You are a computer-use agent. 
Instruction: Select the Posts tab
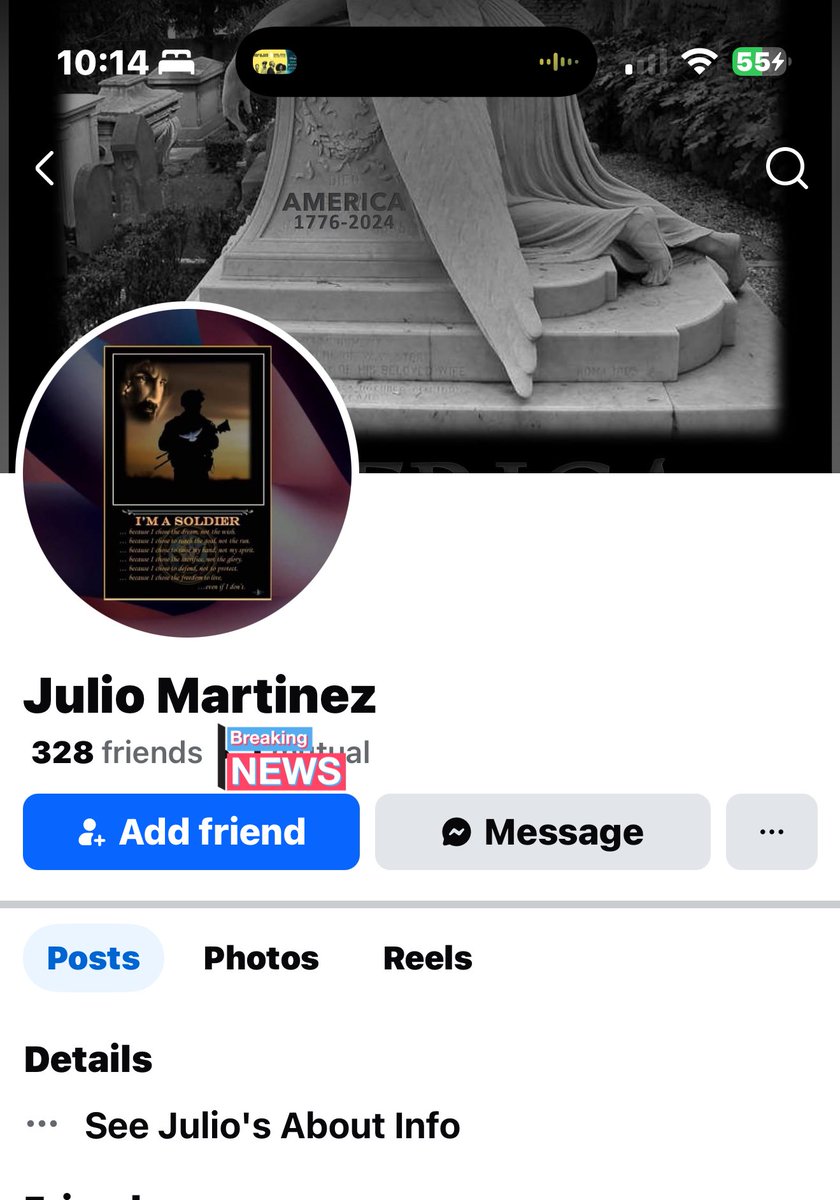click(x=93, y=958)
